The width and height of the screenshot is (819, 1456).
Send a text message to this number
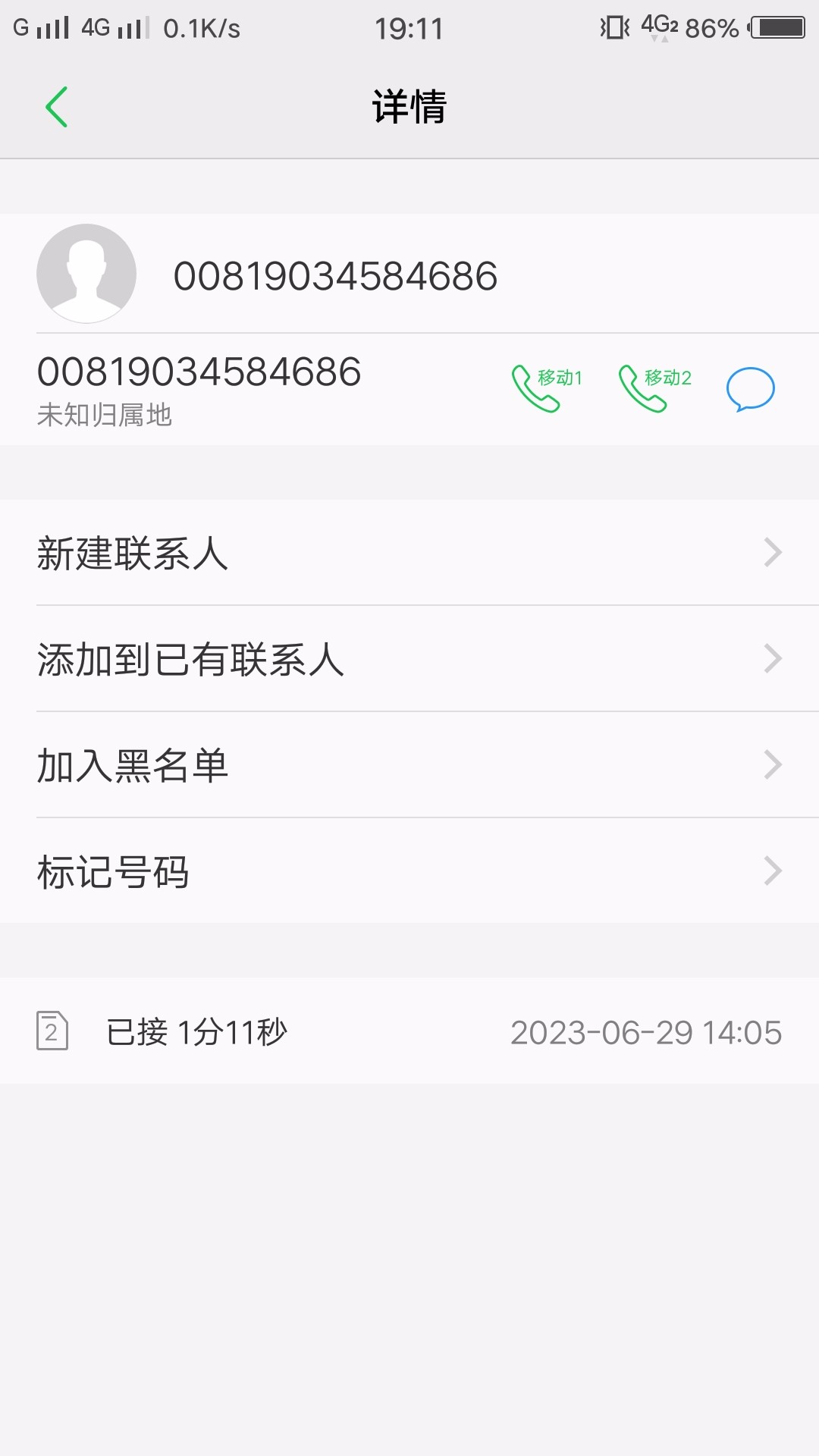pos(750,389)
